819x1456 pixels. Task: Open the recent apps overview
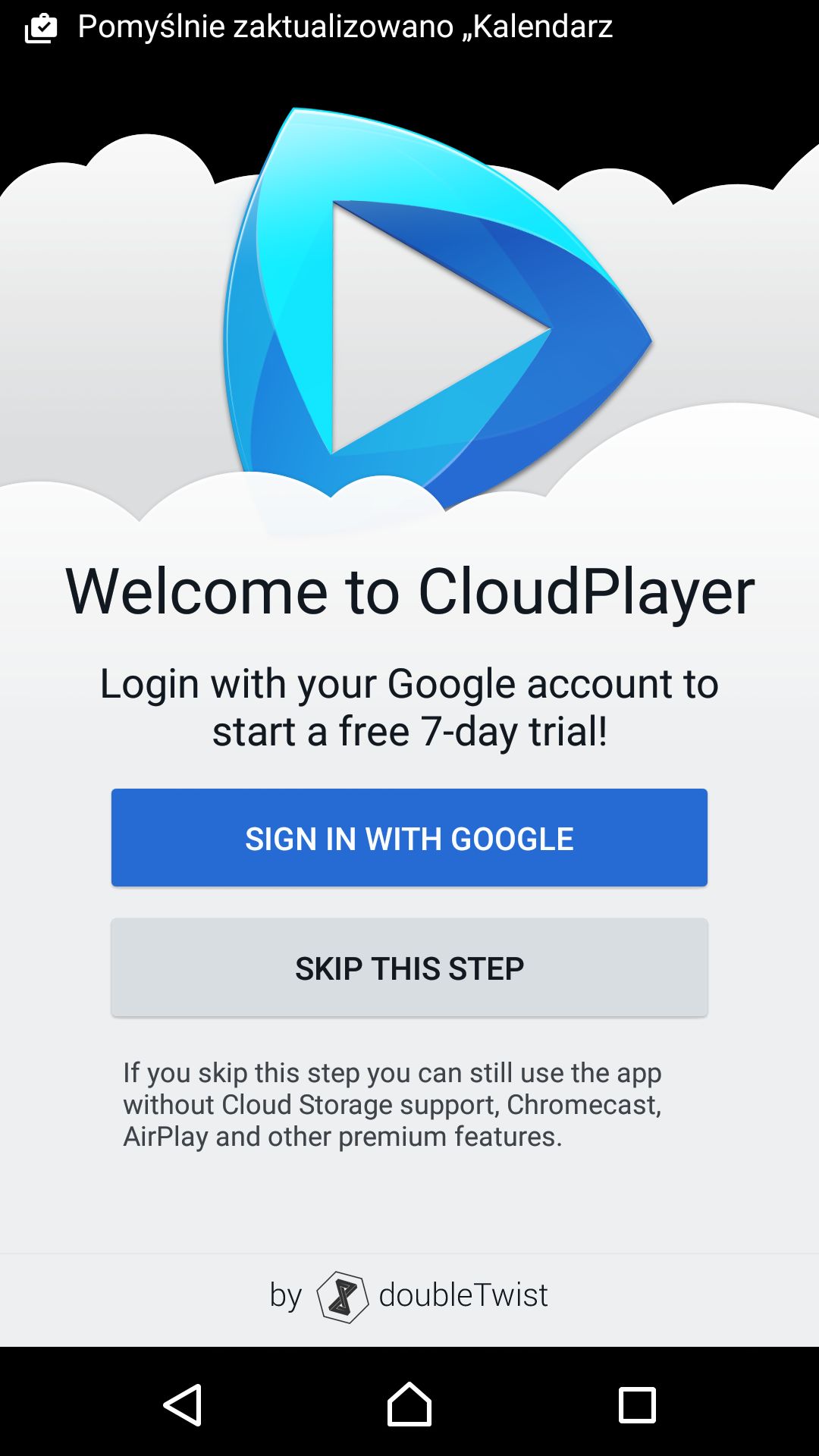click(637, 1404)
